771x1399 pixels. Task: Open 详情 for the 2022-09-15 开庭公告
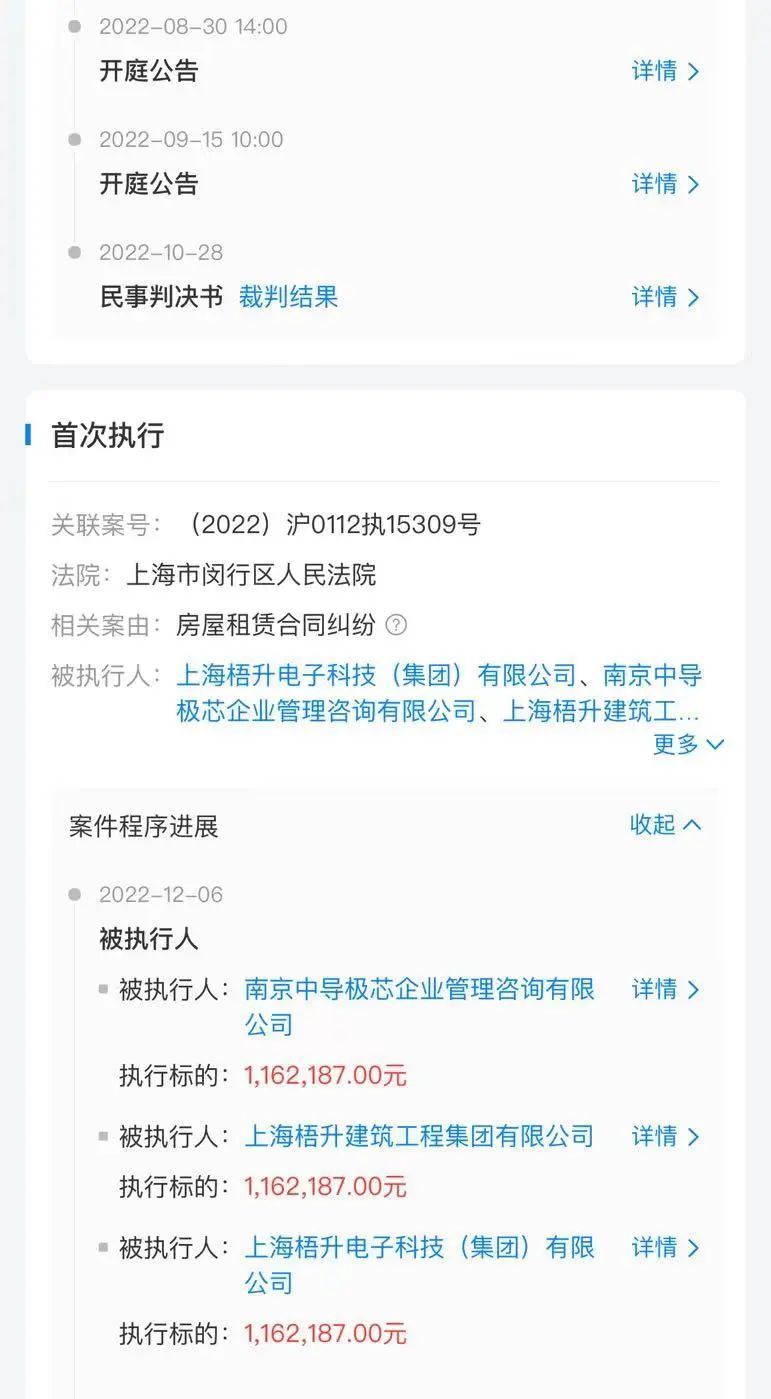point(653,184)
